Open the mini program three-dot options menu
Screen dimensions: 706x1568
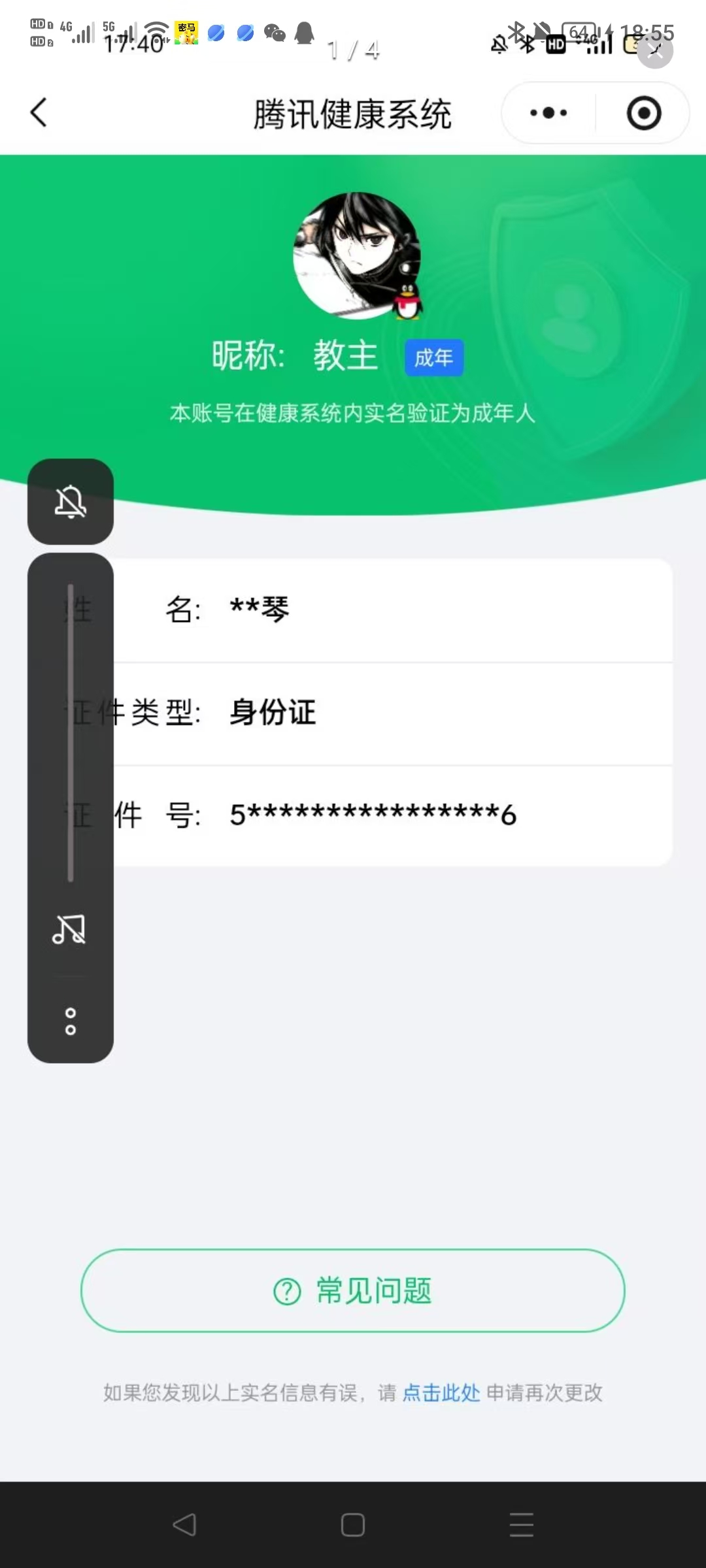[x=547, y=112]
